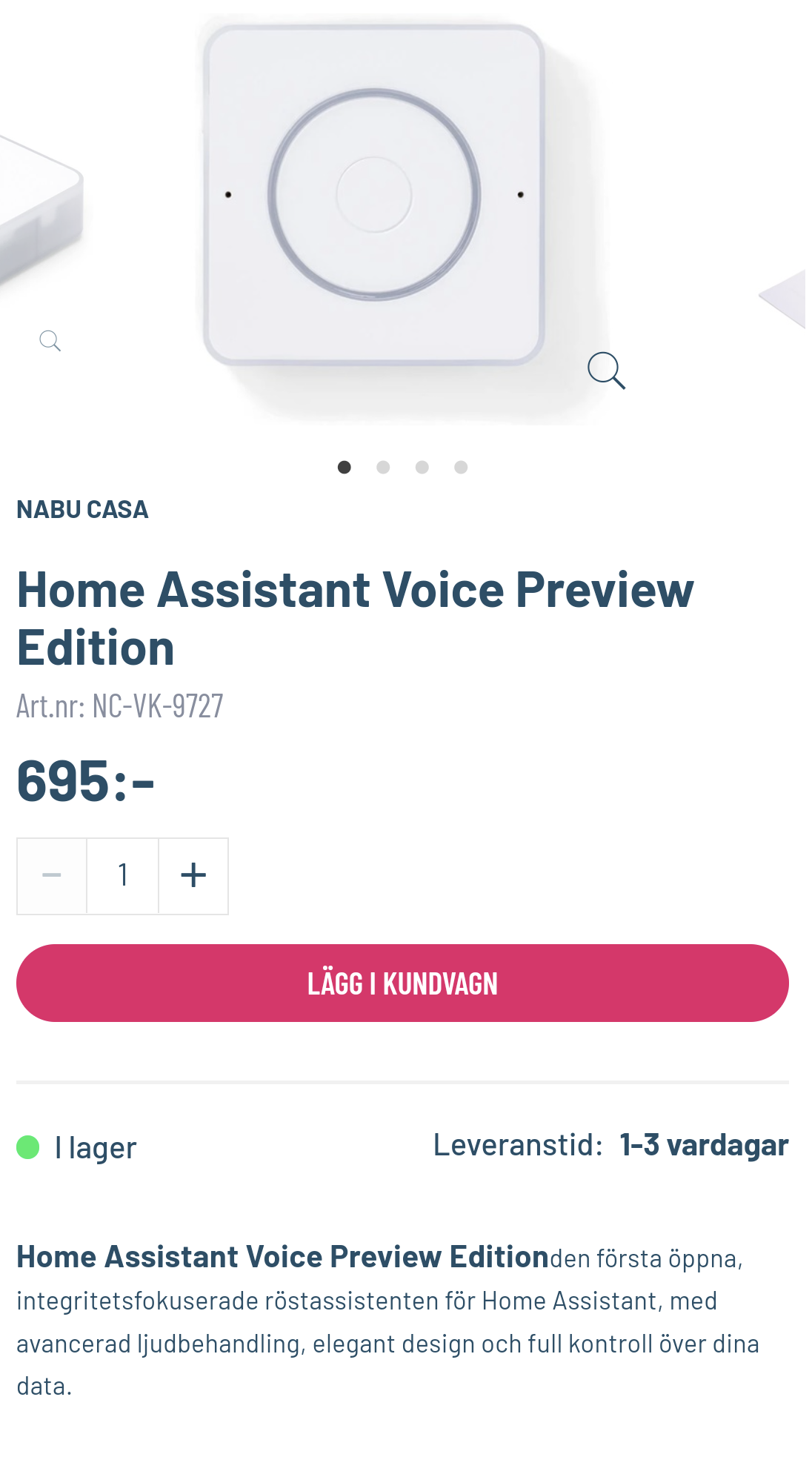The image size is (812, 1477).
Task: Increase quantity with the plus button
Action: click(193, 876)
